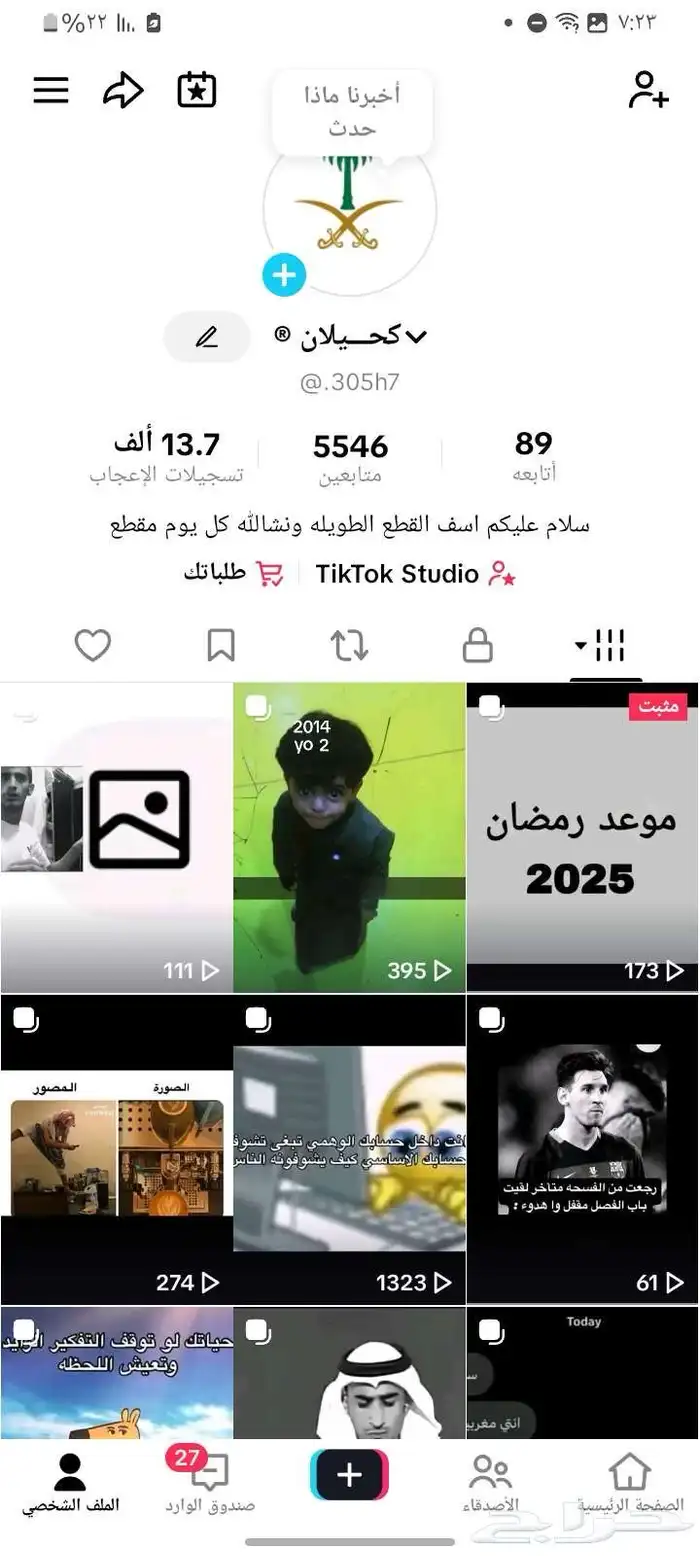The width and height of the screenshot is (700, 1556).
Task: Create a new post with plus button
Action: [x=349, y=1475]
